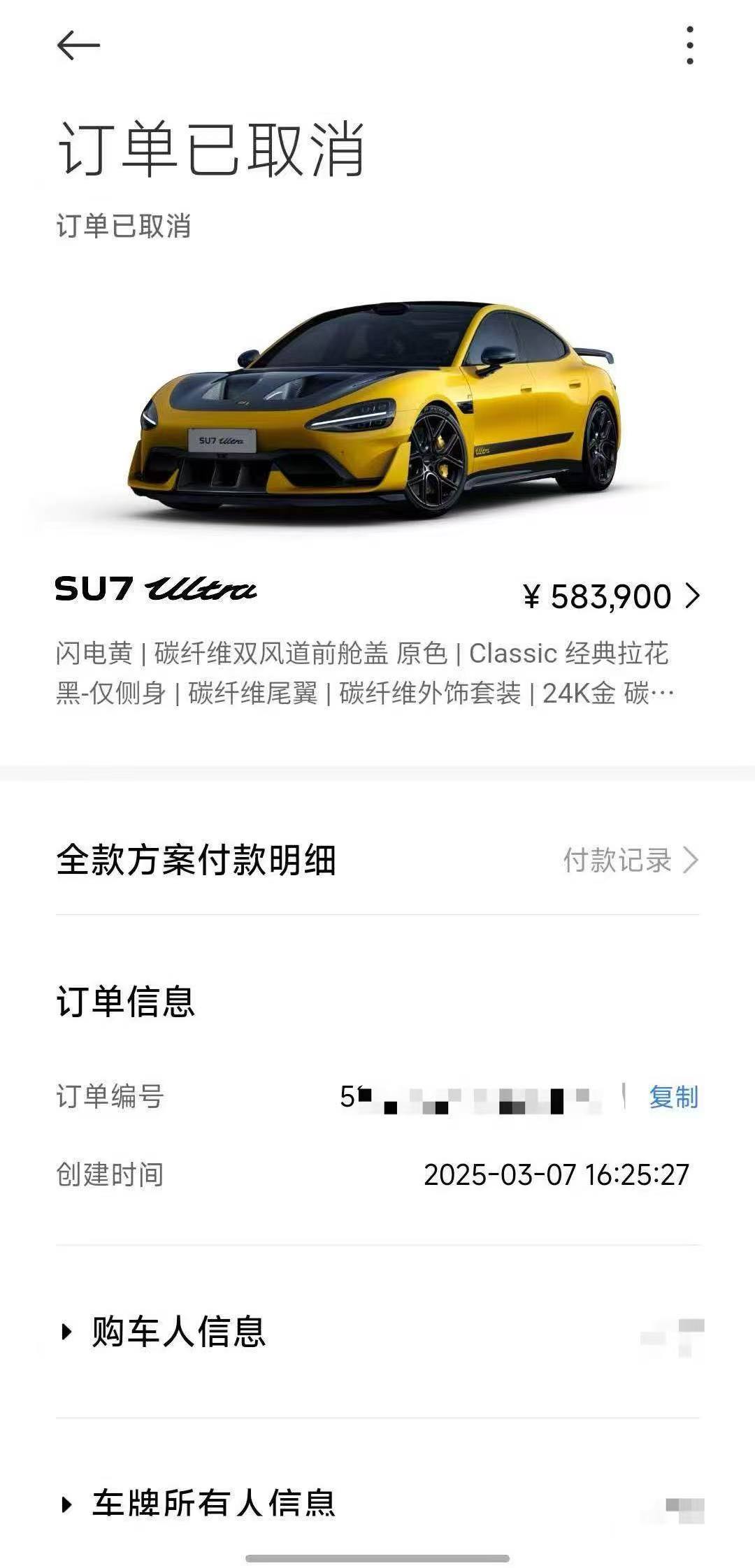
Task: Expand 购车人信息 section
Action: click(377, 1332)
